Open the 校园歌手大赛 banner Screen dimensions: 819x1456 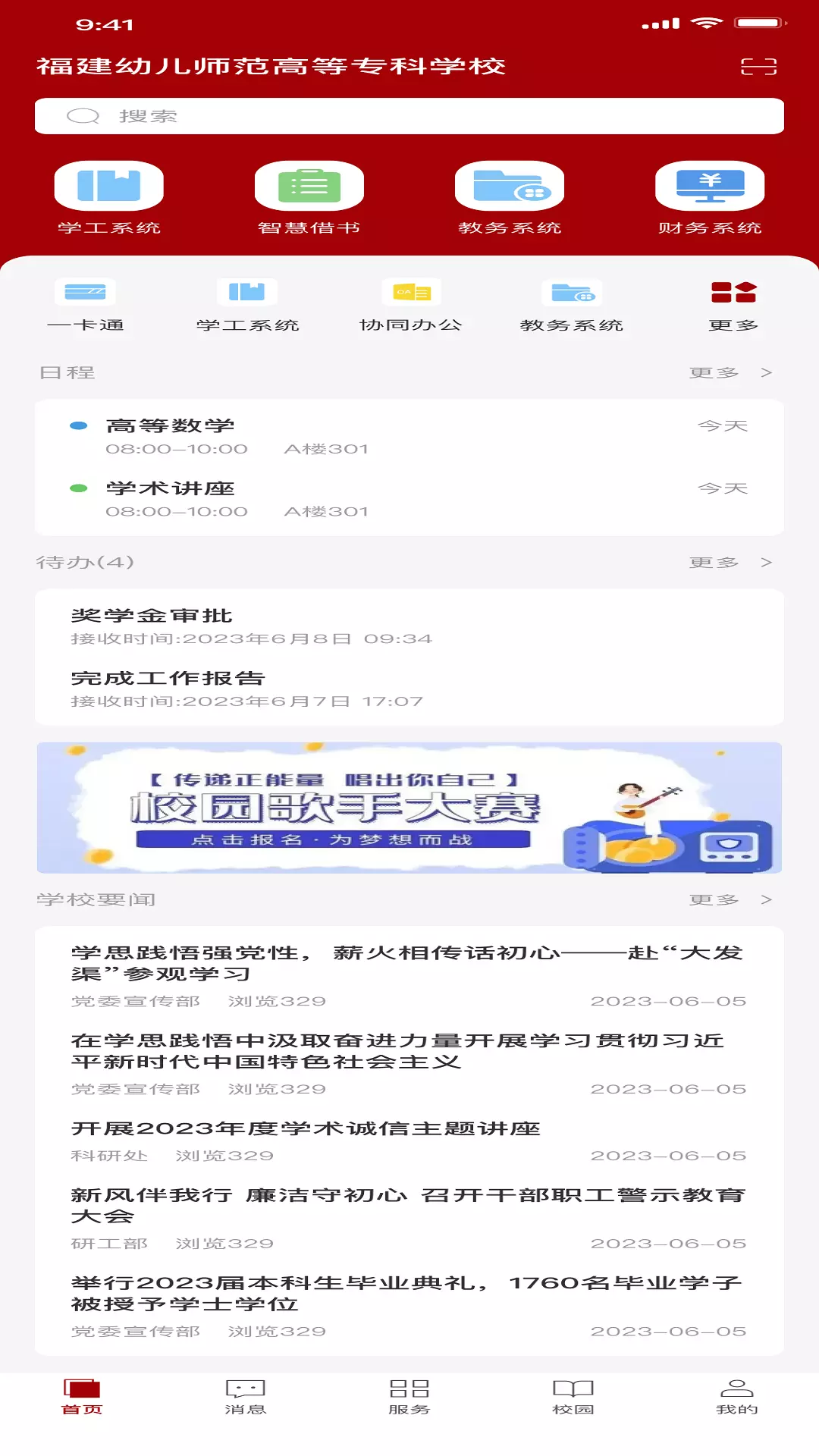pos(409,808)
